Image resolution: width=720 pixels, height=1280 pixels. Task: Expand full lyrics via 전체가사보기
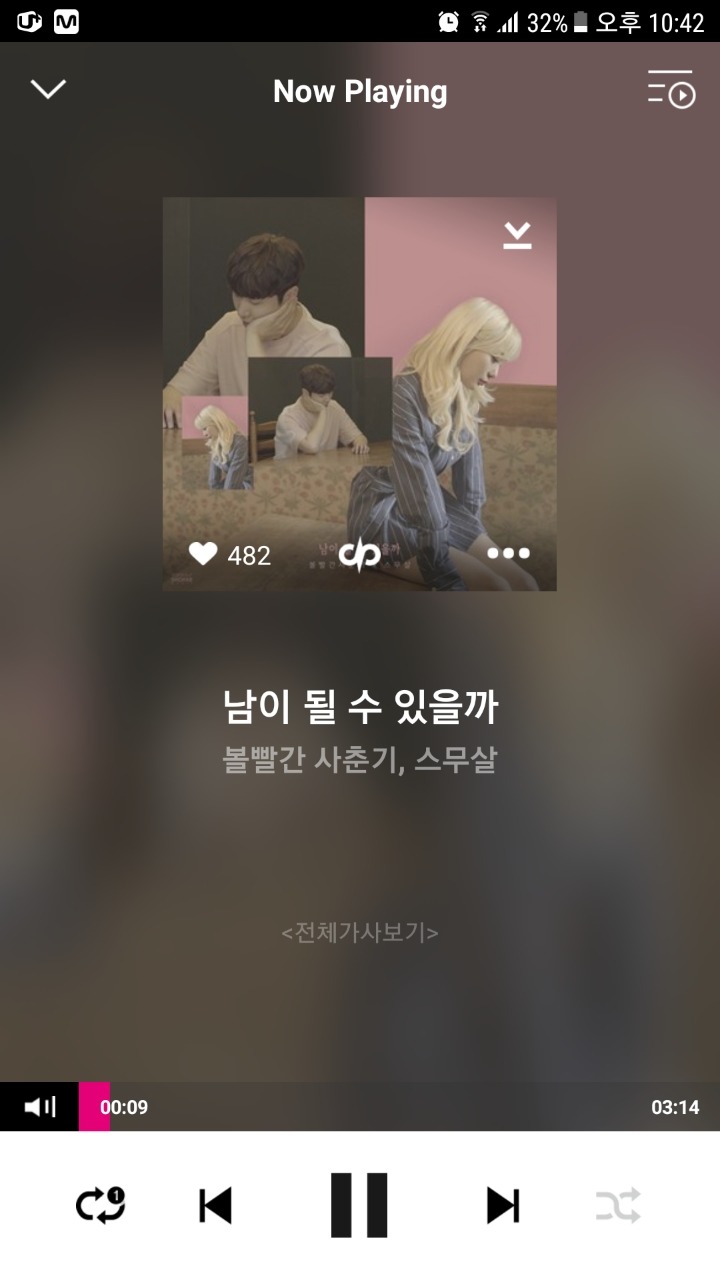360,932
